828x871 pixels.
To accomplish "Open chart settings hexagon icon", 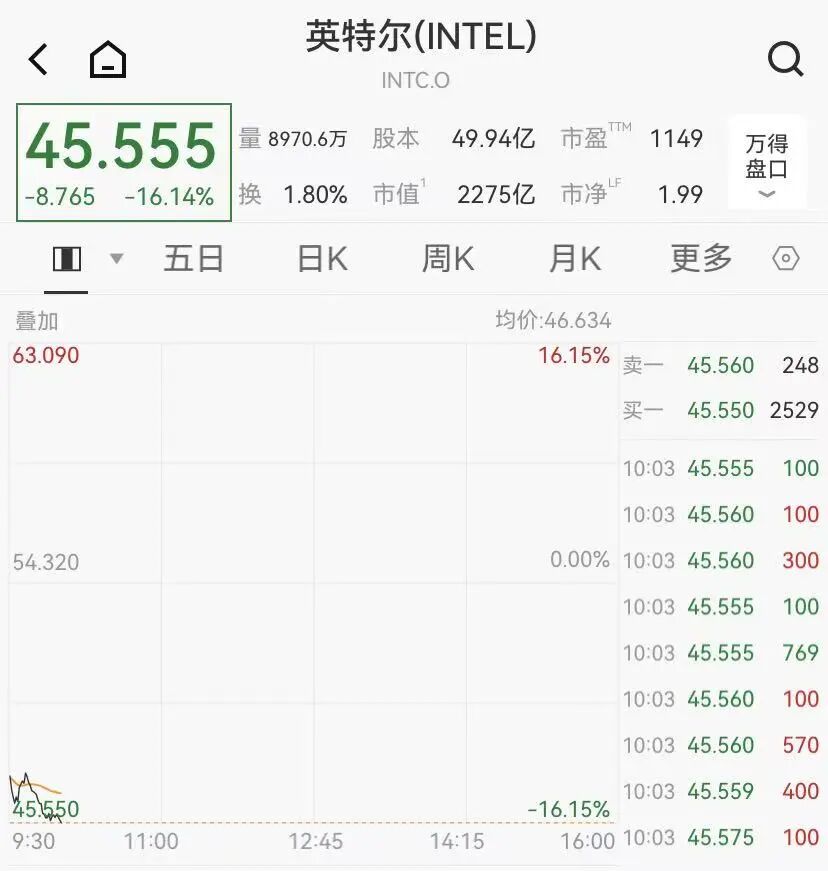I will (786, 259).
